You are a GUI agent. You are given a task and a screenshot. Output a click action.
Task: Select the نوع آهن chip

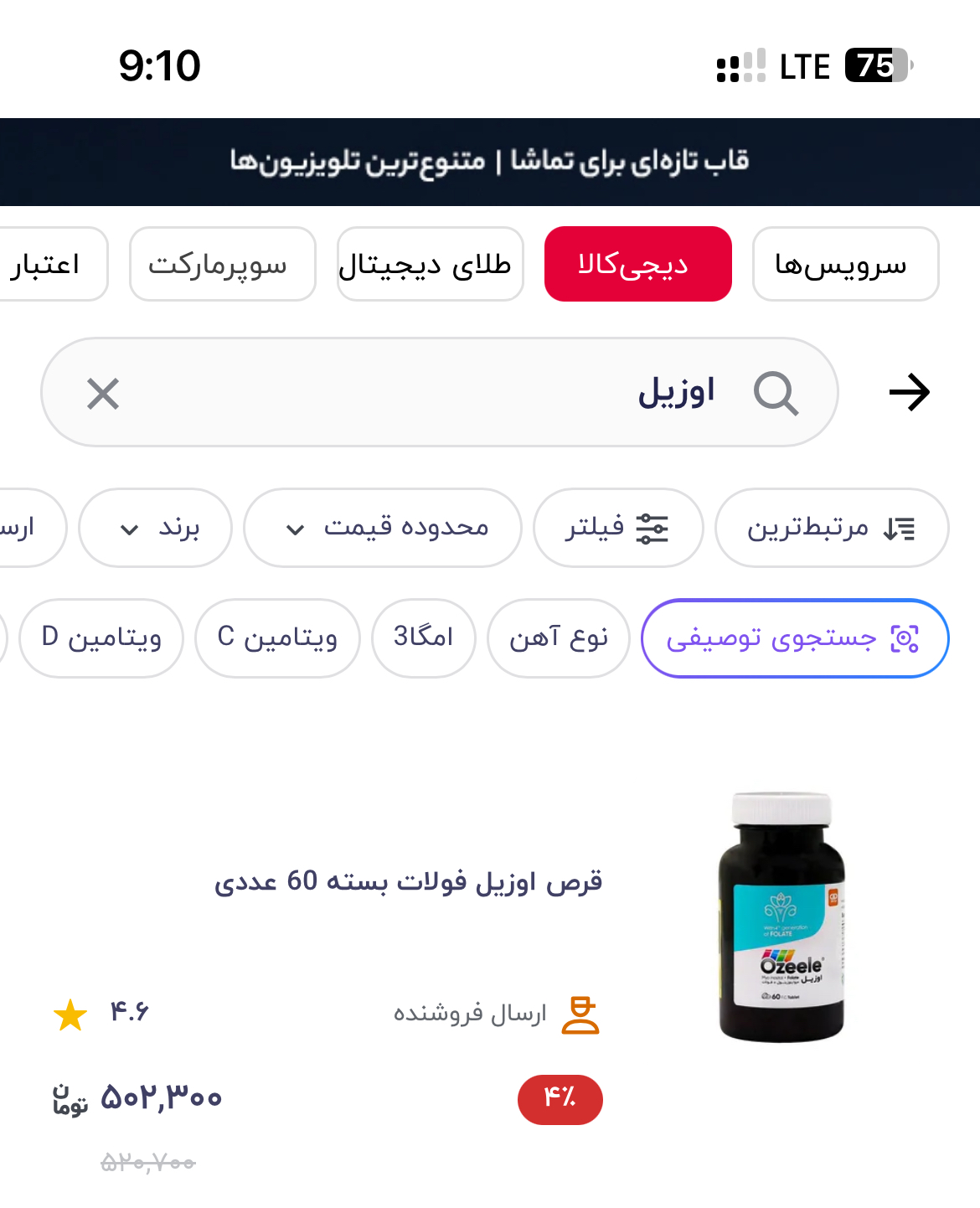point(558,638)
